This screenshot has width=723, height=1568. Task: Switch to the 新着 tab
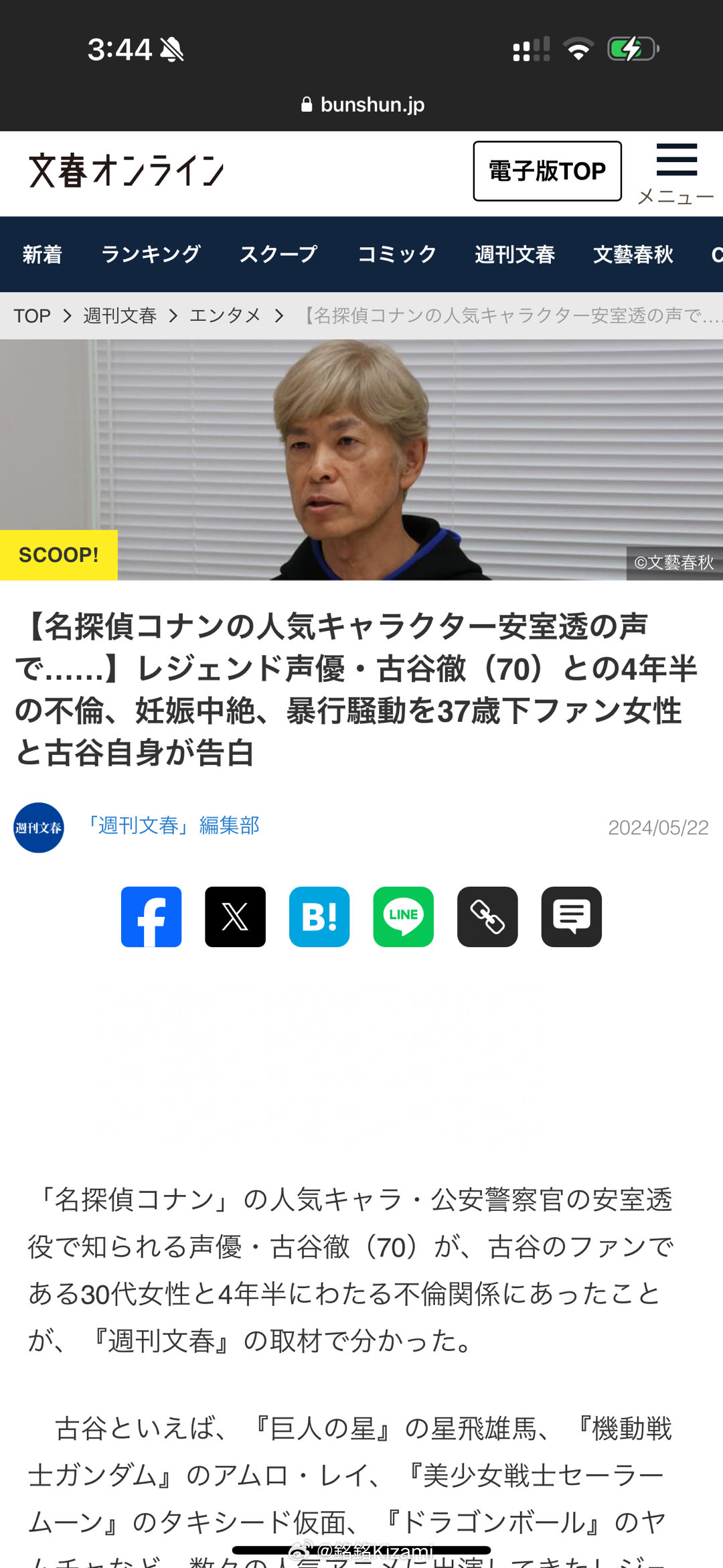coord(42,255)
